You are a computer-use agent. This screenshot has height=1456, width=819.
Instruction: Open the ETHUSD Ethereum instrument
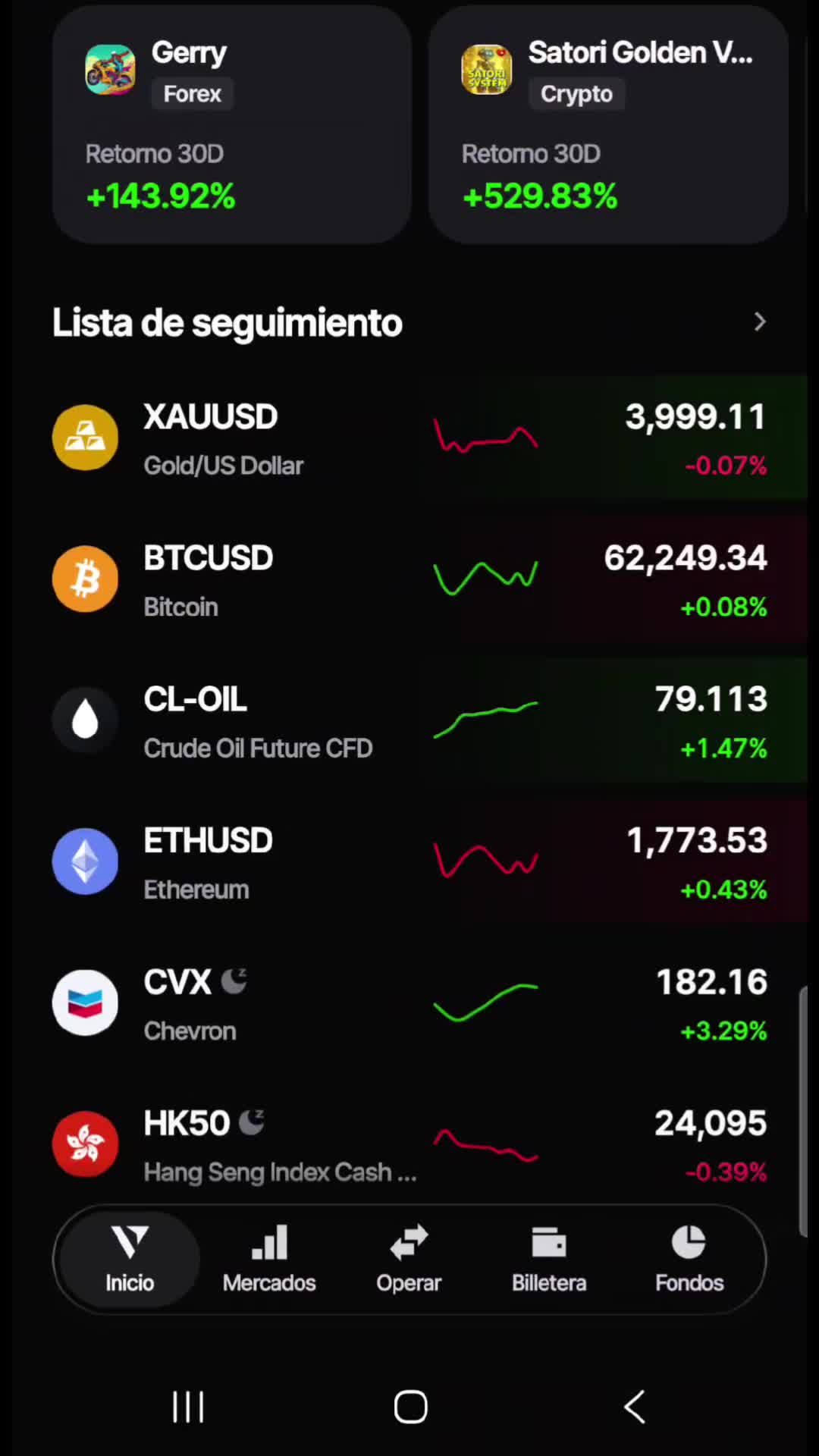pos(409,863)
